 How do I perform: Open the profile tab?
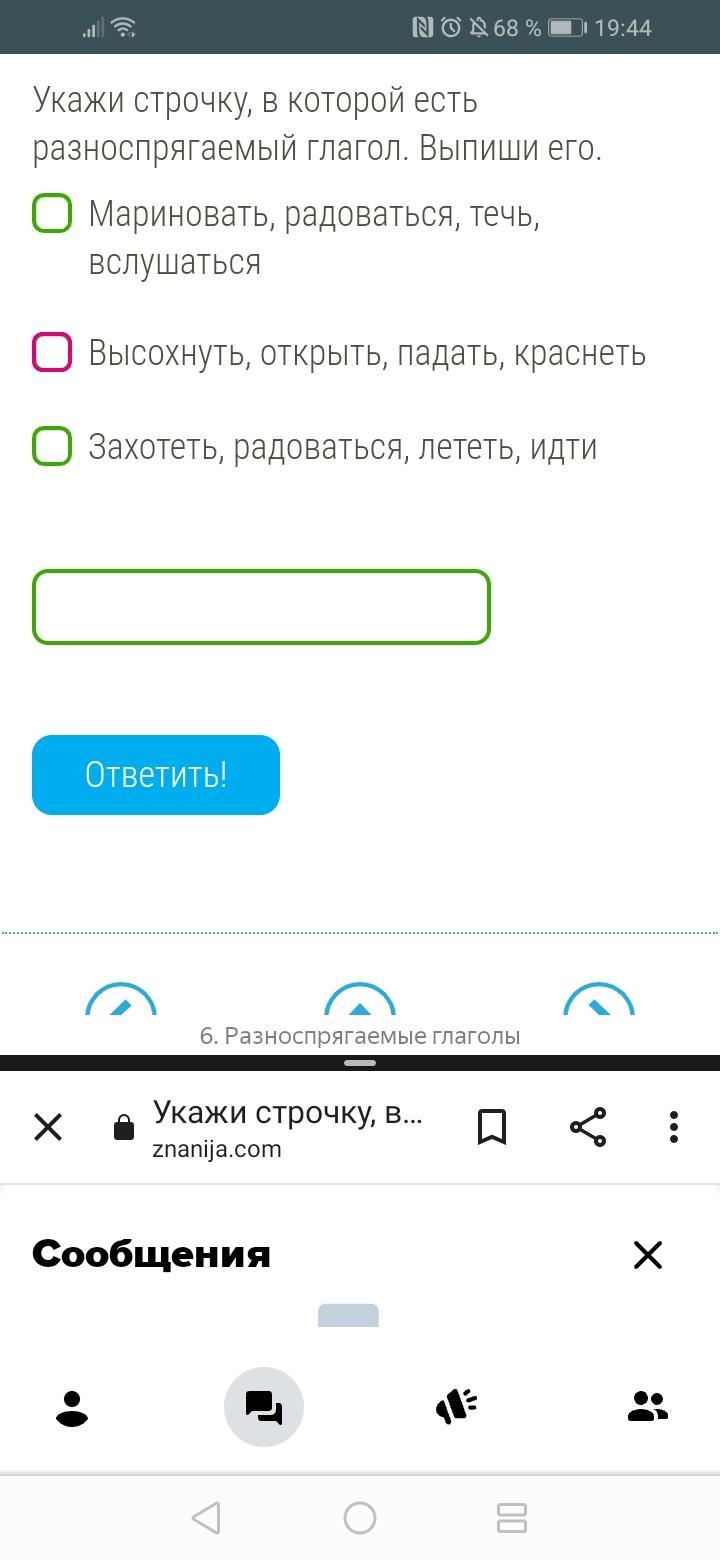[x=72, y=1407]
